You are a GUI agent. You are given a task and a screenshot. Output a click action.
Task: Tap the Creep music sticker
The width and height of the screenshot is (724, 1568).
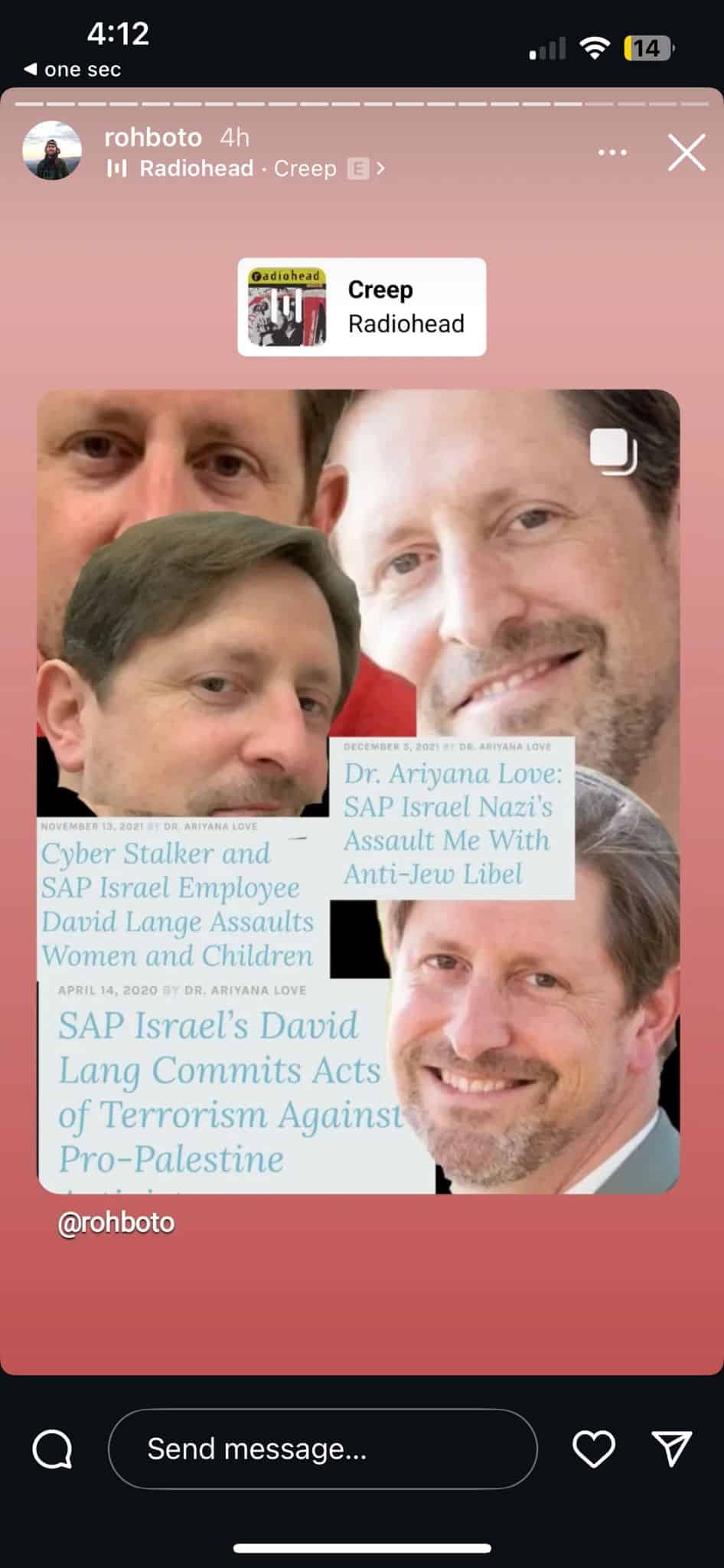(x=361, y=307)
